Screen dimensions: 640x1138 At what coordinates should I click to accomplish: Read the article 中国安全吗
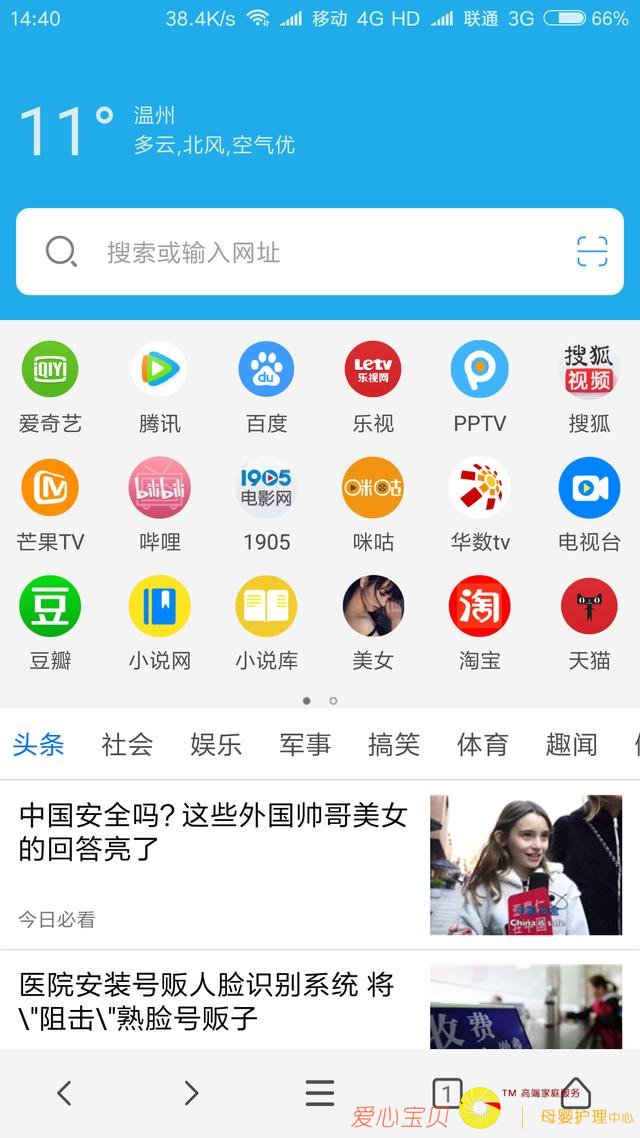tap(214, 832)
